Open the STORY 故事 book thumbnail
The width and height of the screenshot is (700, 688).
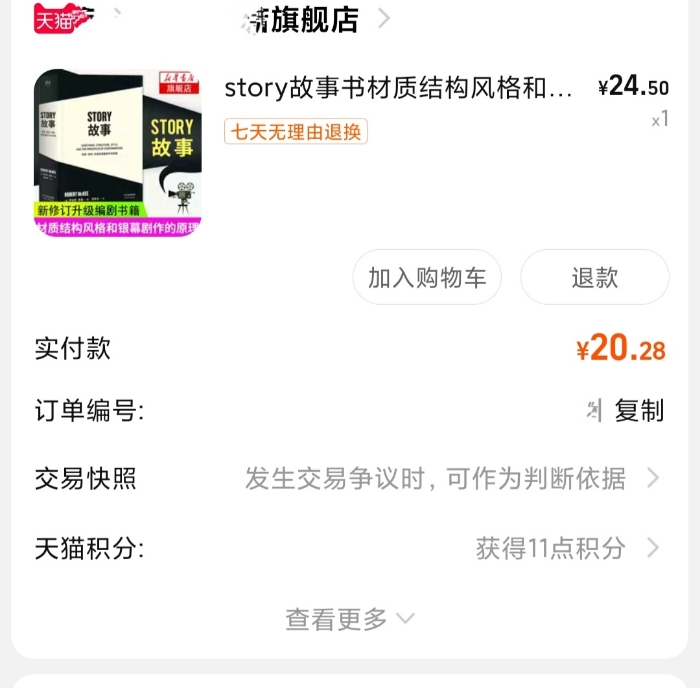click(x=118, y=153)
